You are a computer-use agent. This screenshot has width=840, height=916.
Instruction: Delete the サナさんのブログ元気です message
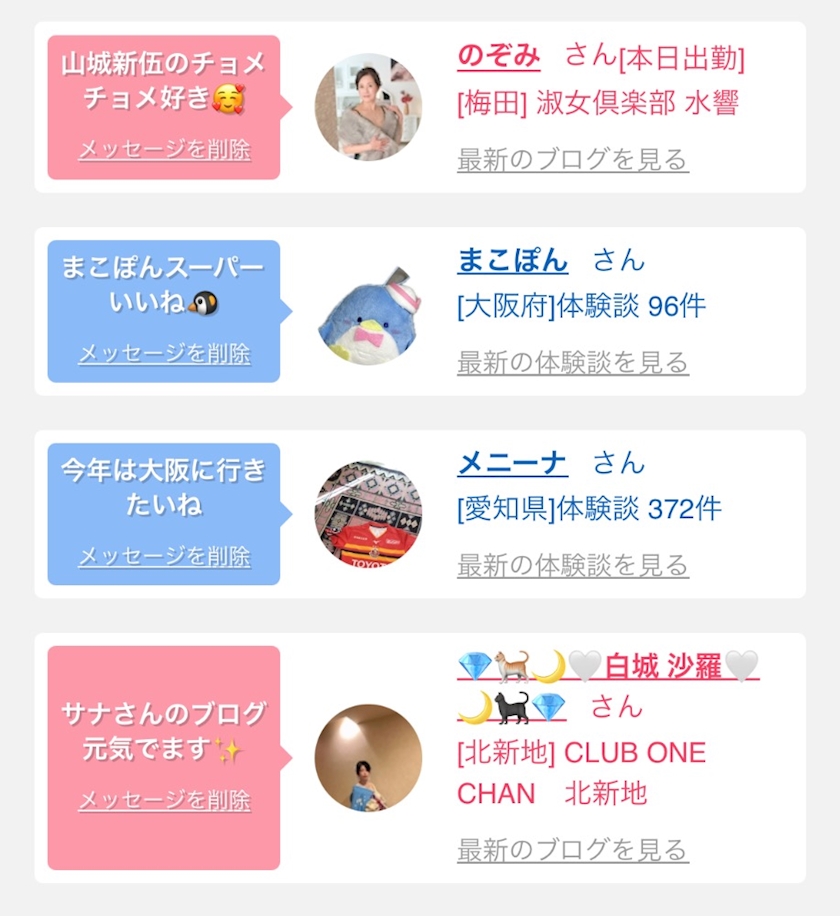point(164,800)
